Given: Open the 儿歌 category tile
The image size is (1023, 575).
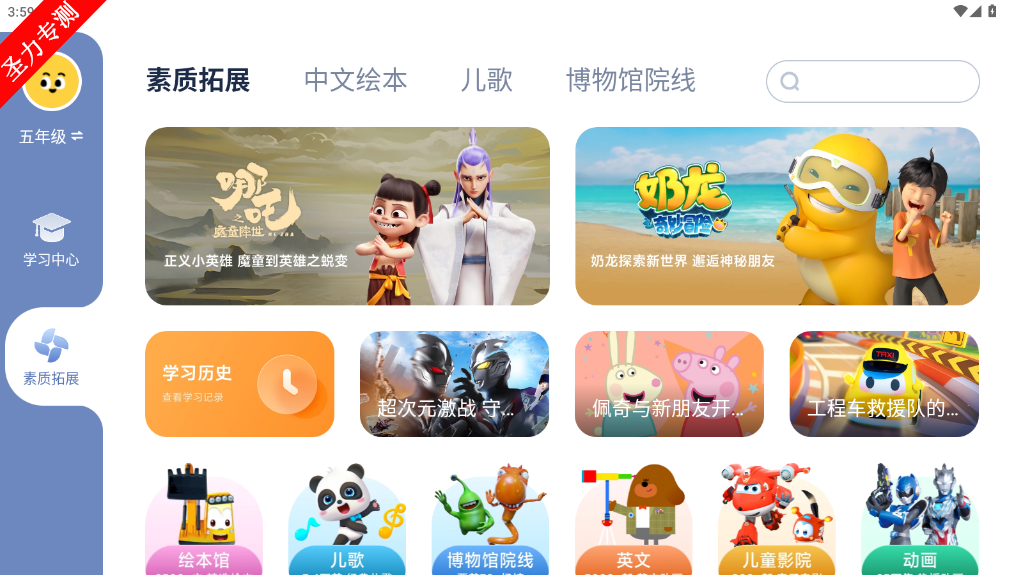Looking at the screenshot, I should (347, 522).
